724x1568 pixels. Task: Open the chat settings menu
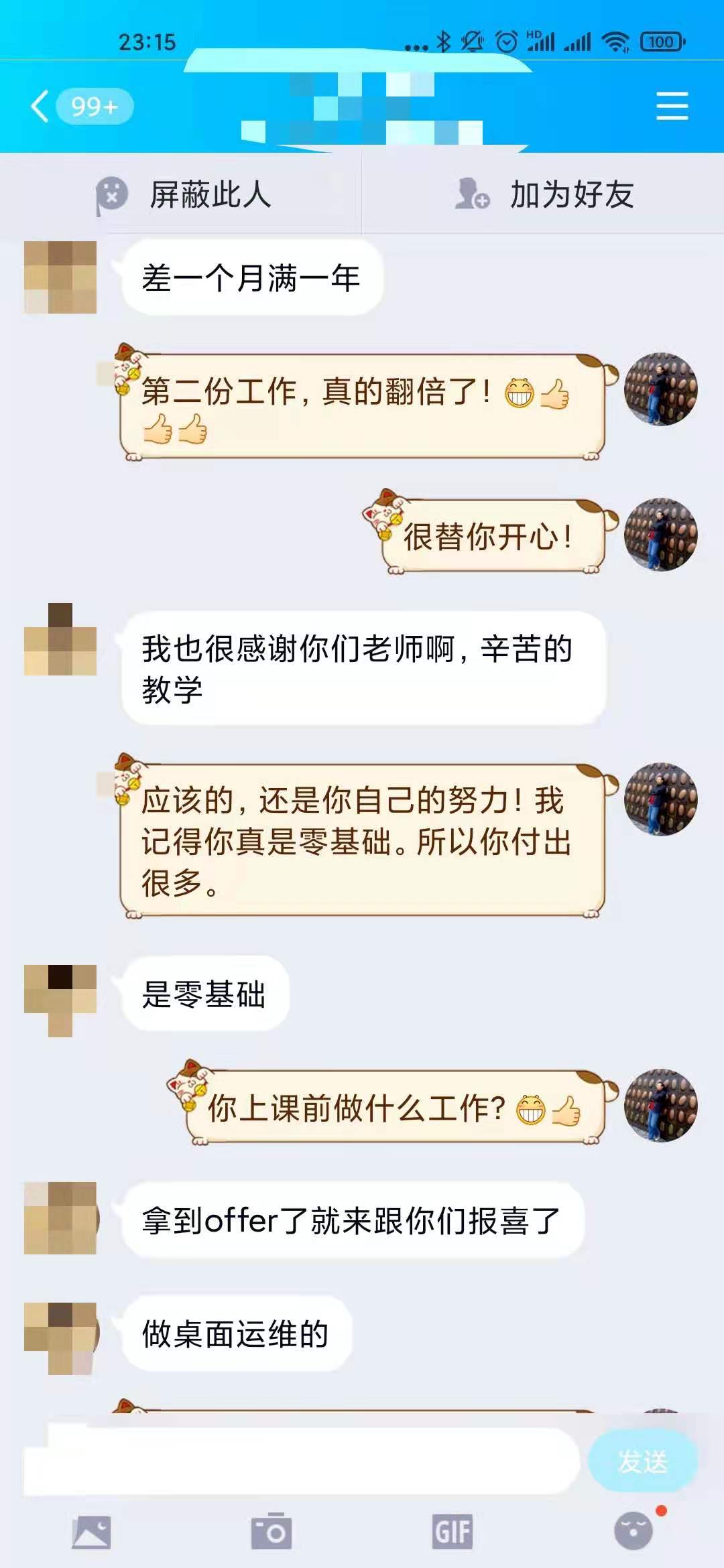672,107
